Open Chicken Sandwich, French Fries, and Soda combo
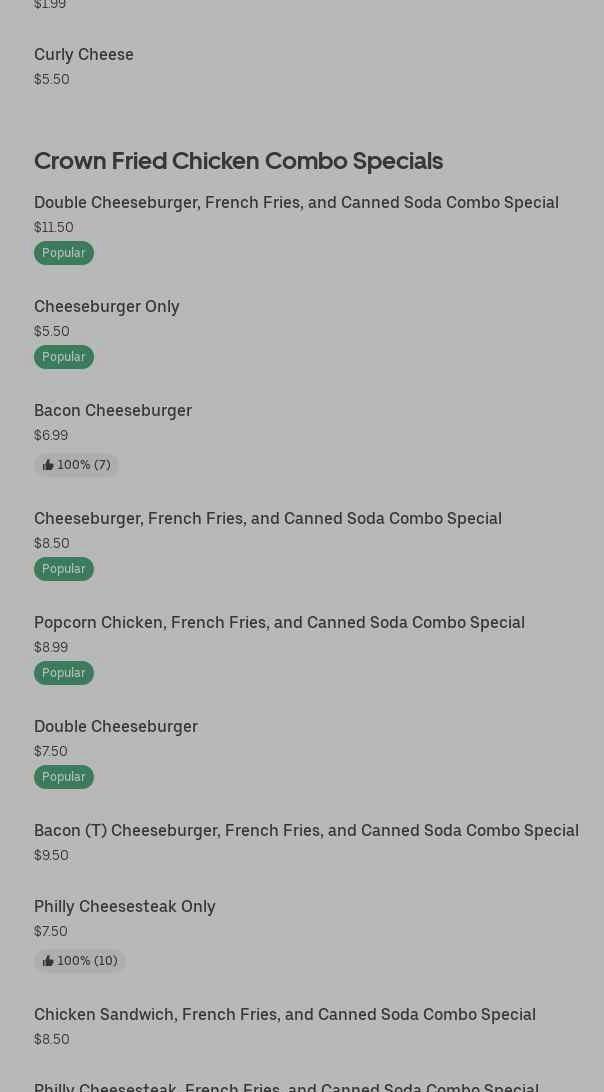The width and height of the screenshot is (604, 1092). click(x=285, y=1015)
